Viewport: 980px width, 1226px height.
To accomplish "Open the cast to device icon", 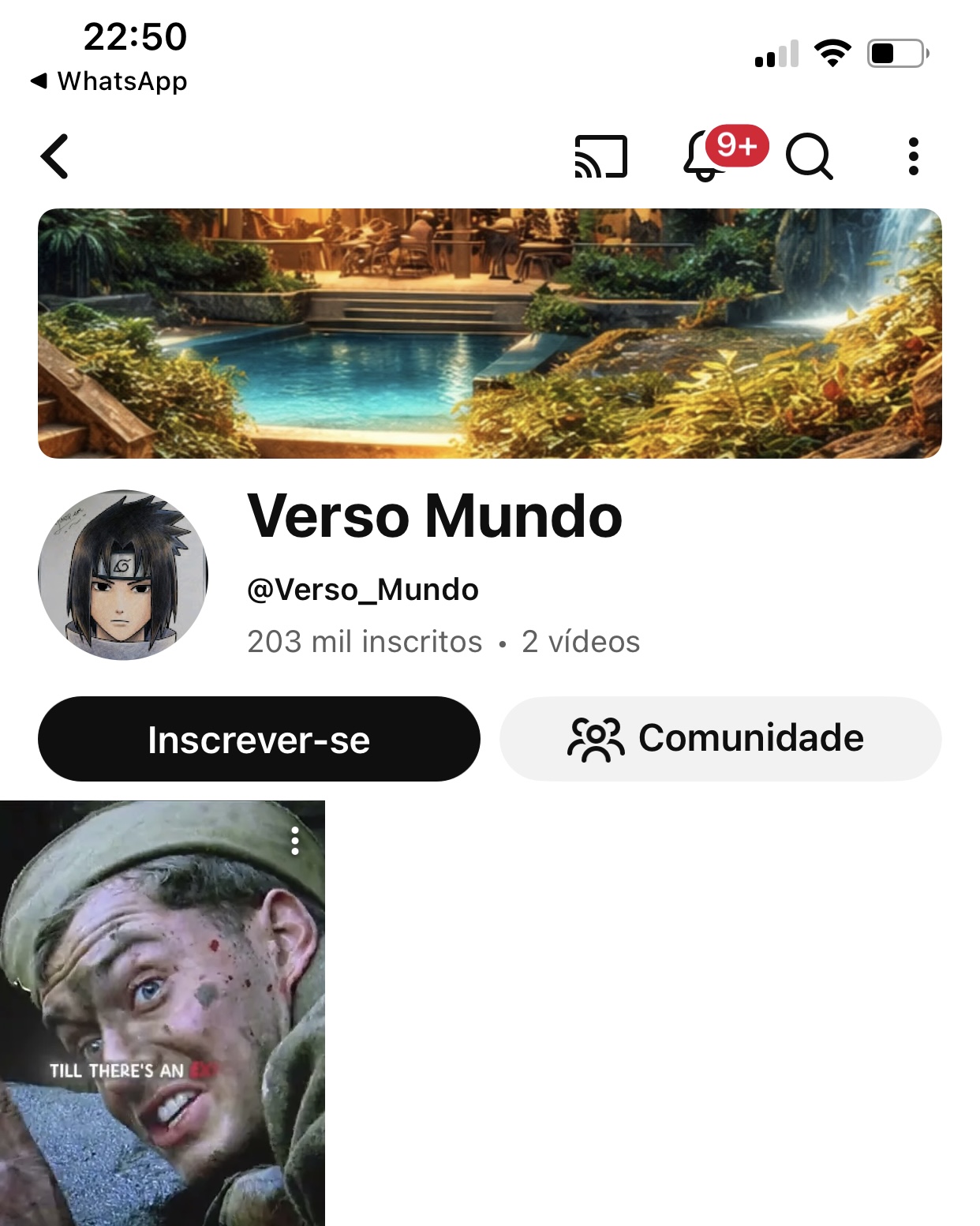I will [600, 156].
